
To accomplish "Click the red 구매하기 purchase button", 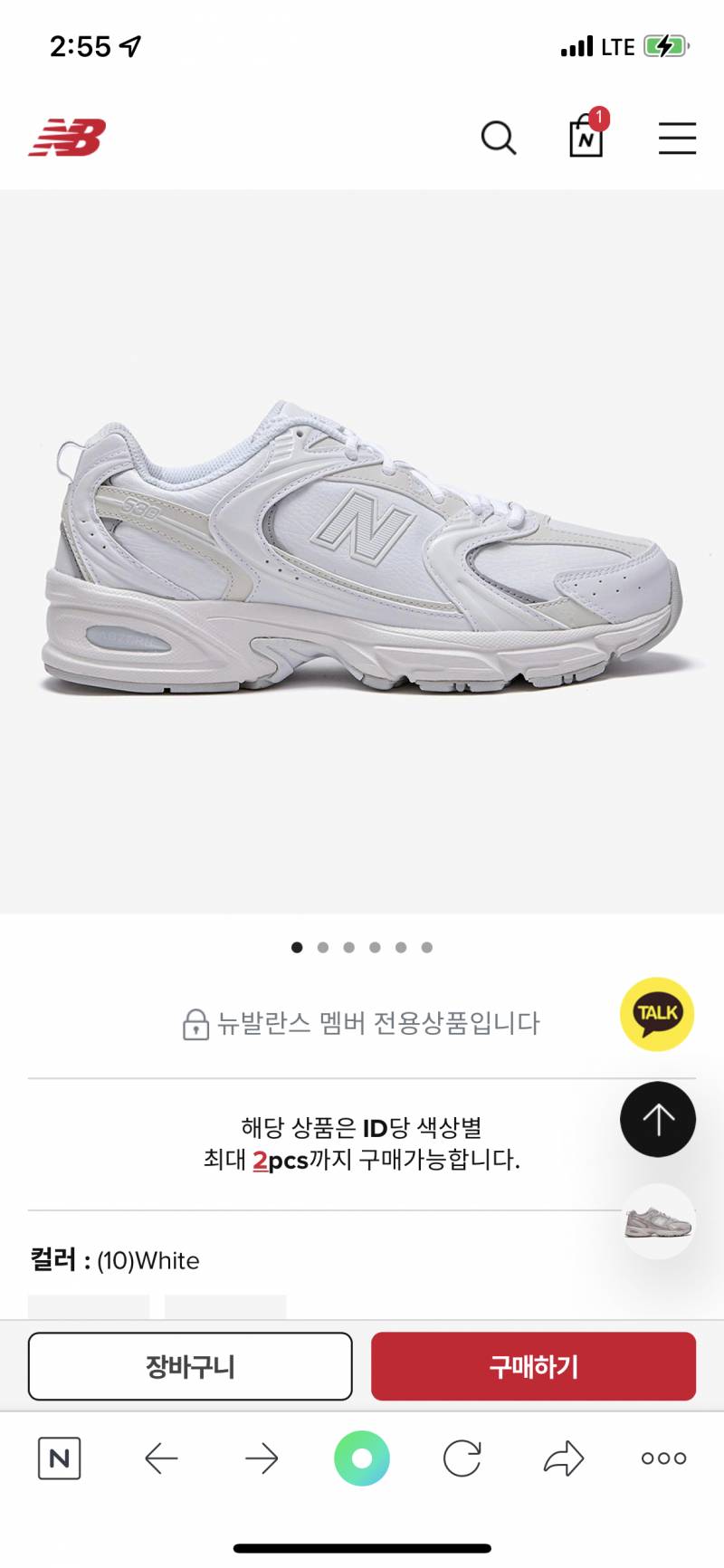I will [533, 1367].
